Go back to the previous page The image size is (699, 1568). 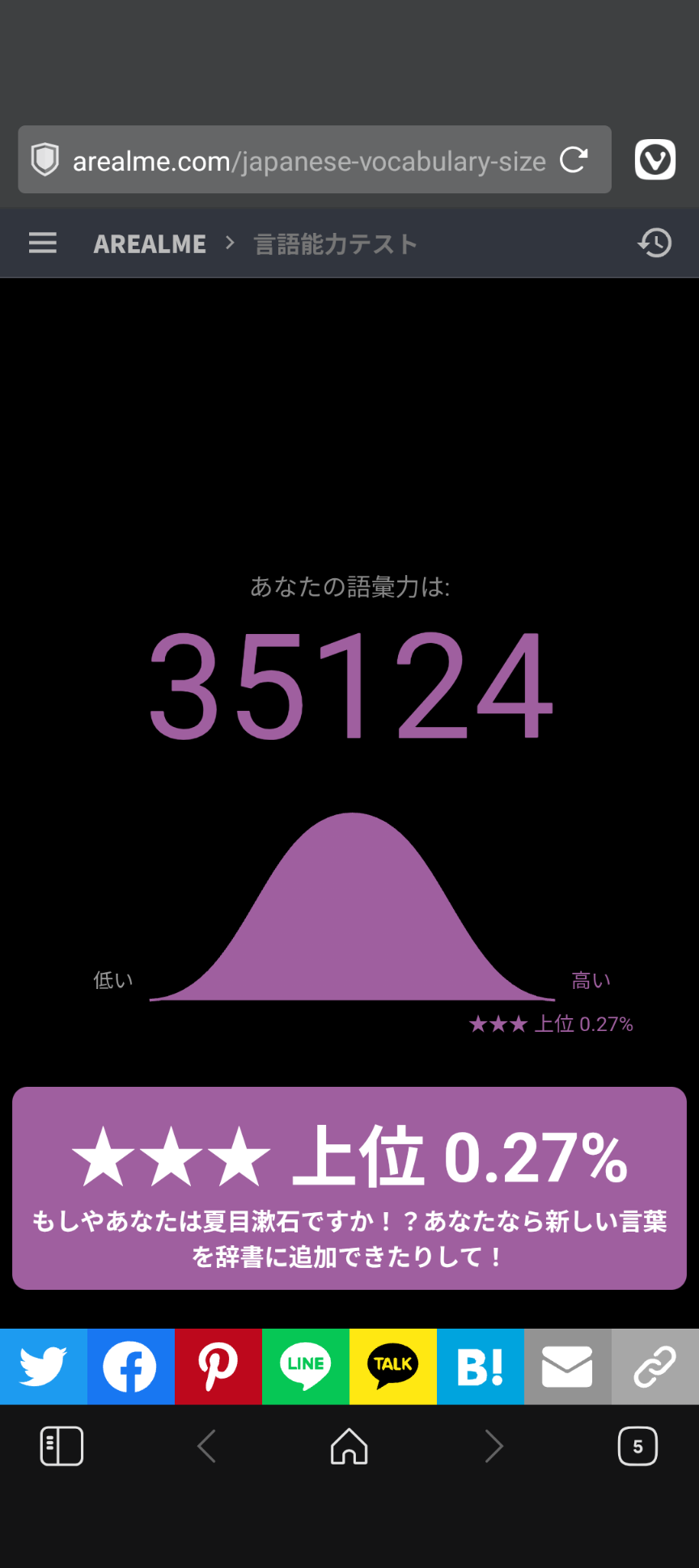[206, 1446]
